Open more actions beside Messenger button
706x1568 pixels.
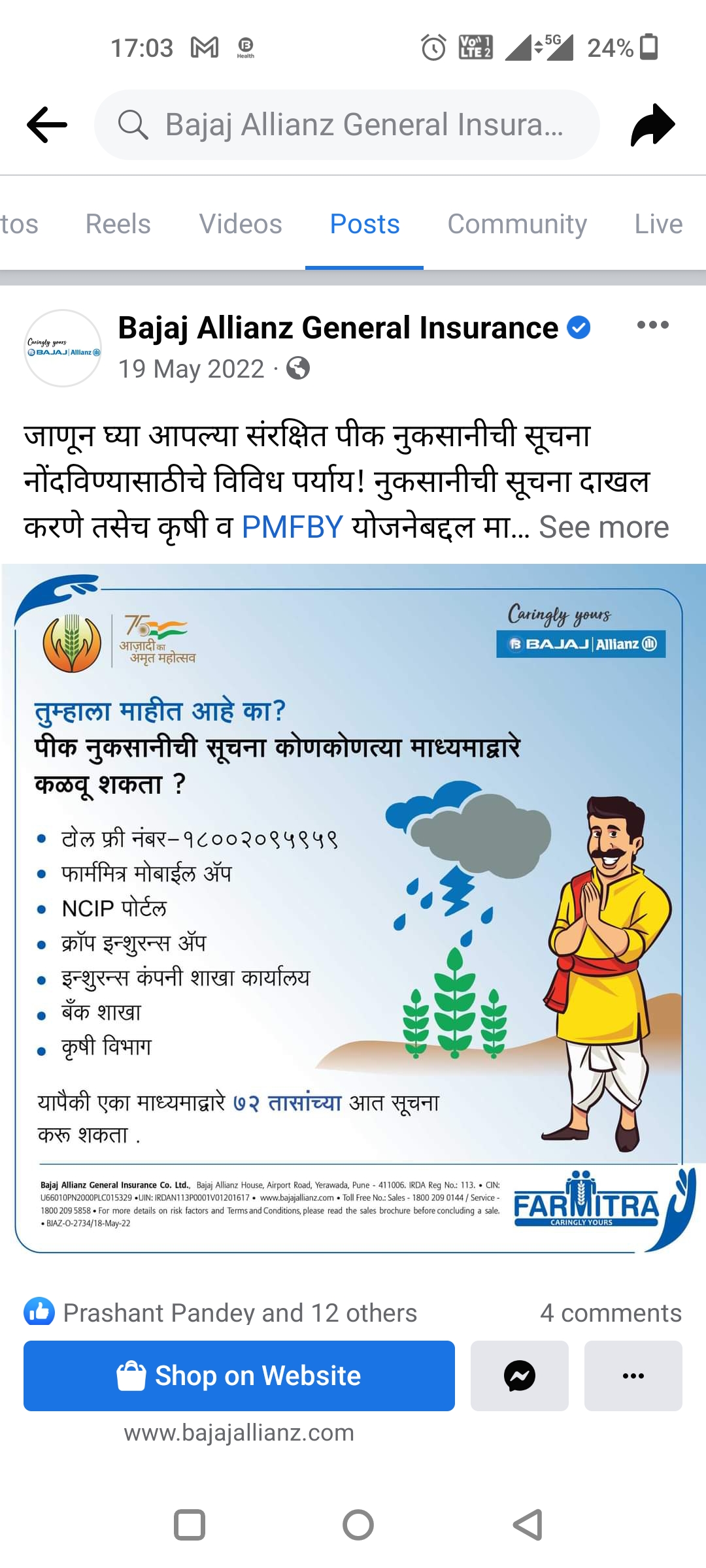coord(633,1375)
